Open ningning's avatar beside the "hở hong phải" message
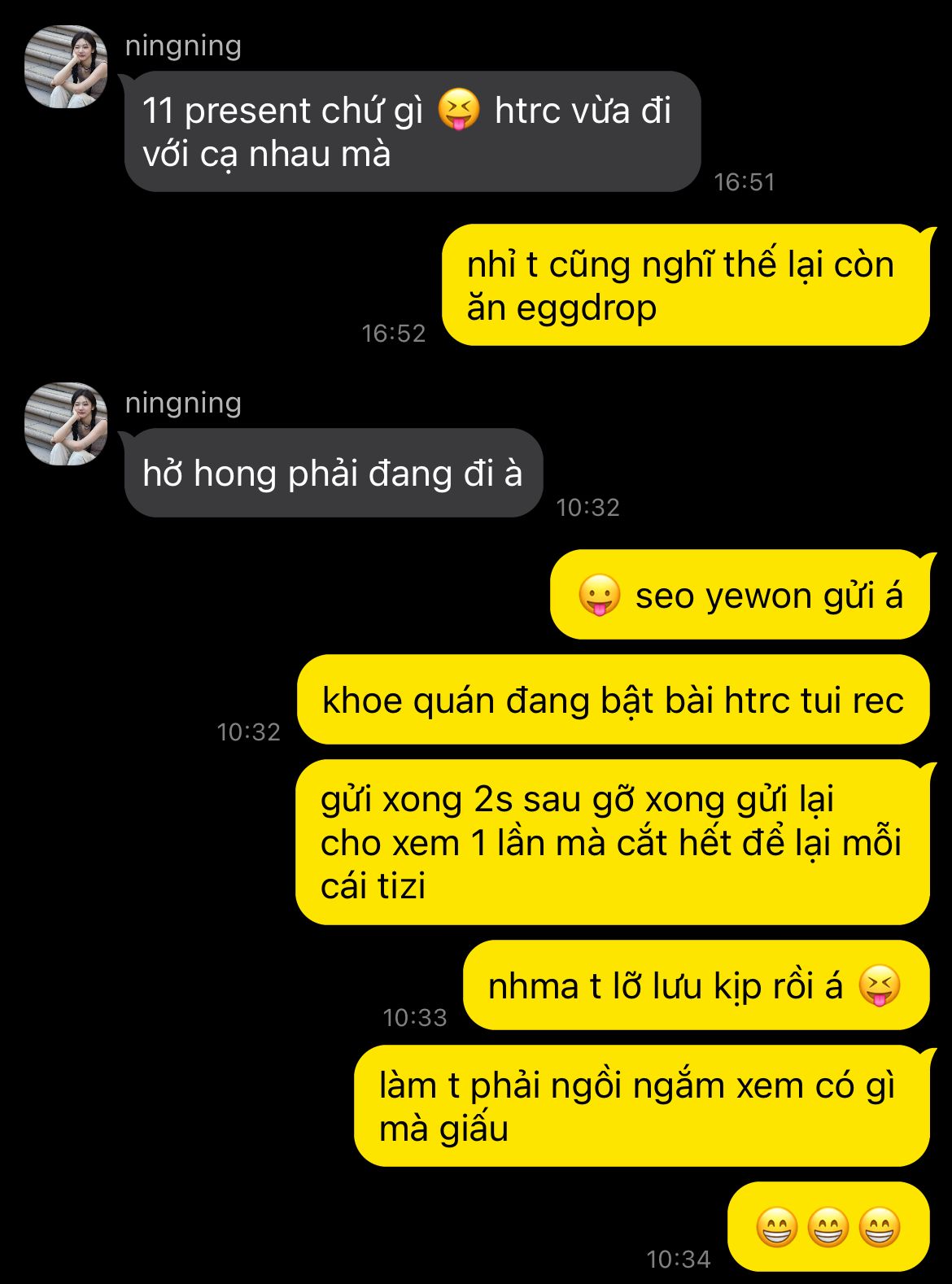The image size is (952, 1284). click(66, 424)
